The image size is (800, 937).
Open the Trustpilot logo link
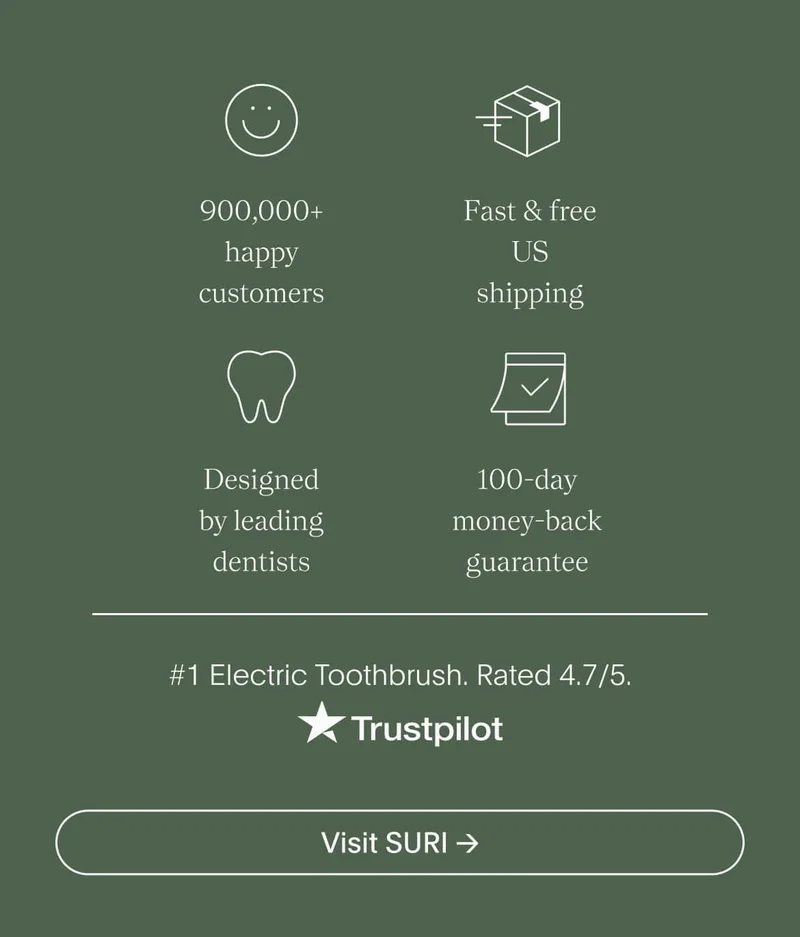pos(400,726)
